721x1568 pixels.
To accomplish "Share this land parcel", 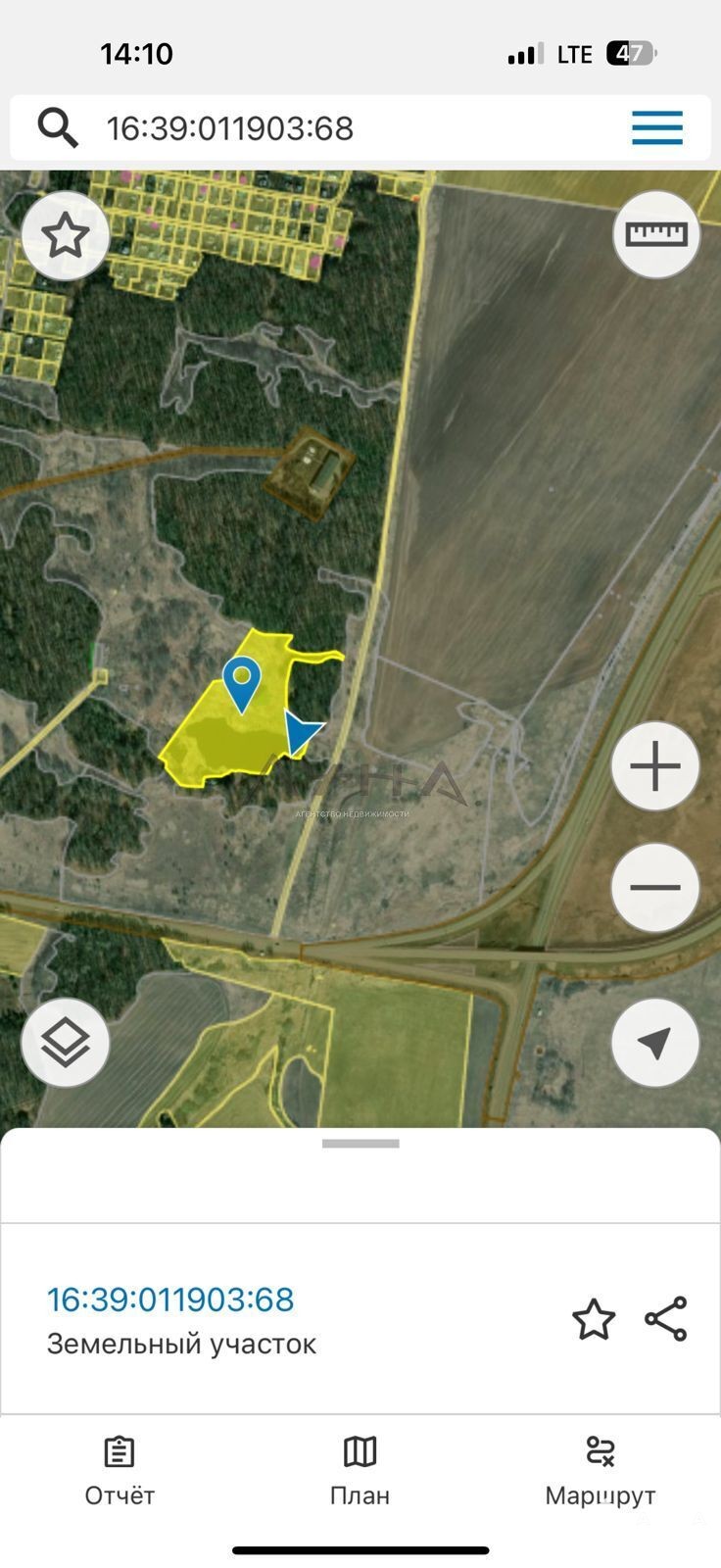I will [666, 1319].
